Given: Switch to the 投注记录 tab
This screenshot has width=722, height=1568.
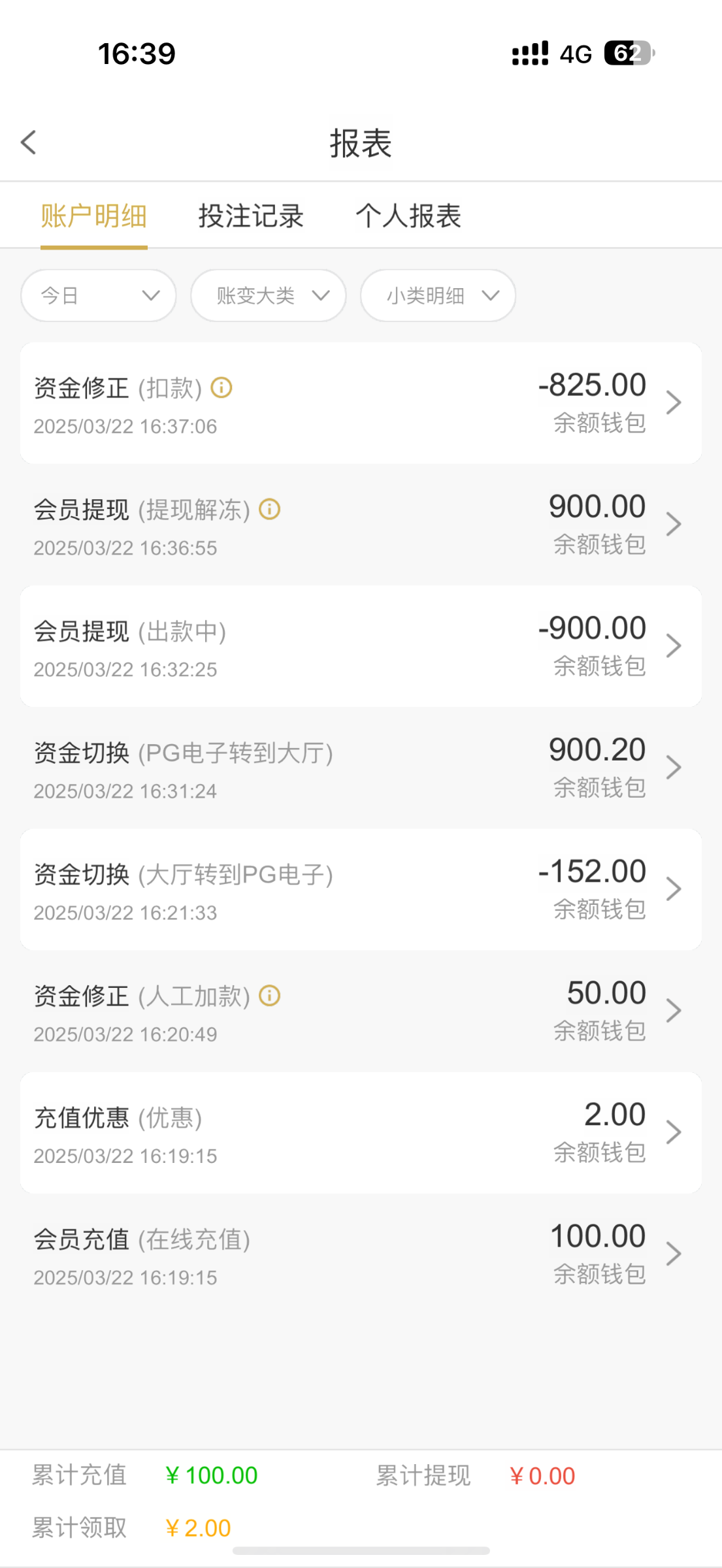Looking at the screenshot, I should [x=251, y=216].
